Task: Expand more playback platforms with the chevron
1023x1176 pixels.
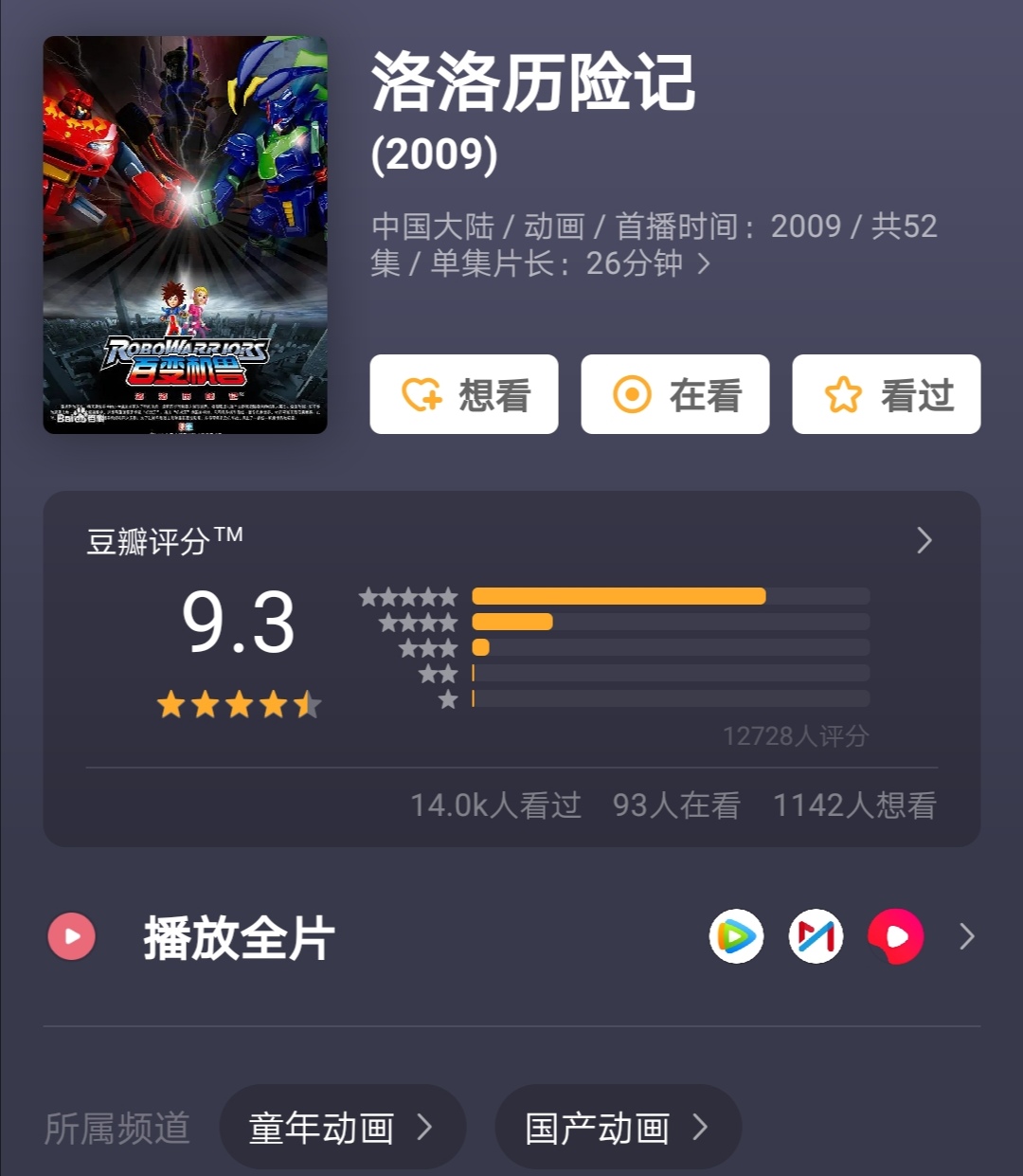Action: pyautogui.click(x=966, y=936)
